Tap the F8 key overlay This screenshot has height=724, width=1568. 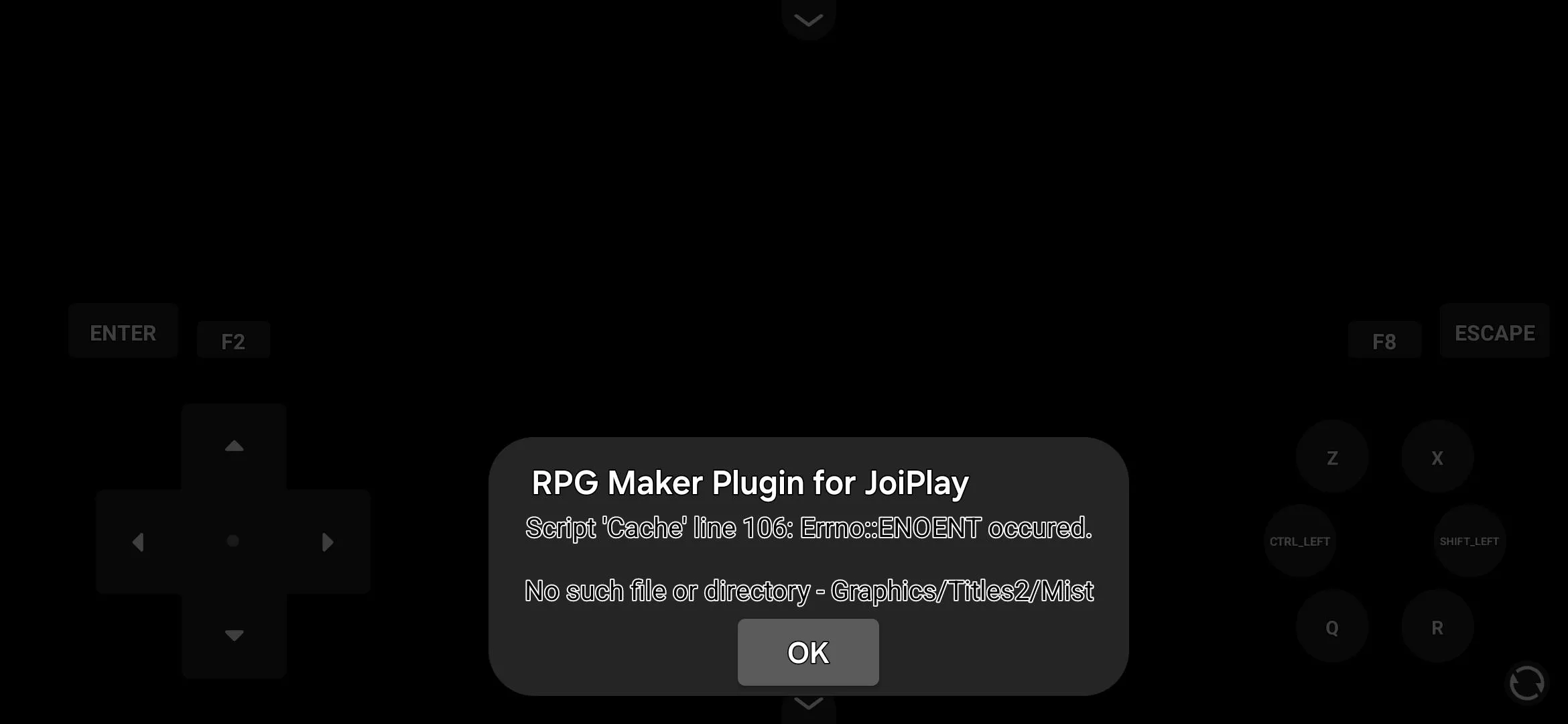pos(1384,341)
